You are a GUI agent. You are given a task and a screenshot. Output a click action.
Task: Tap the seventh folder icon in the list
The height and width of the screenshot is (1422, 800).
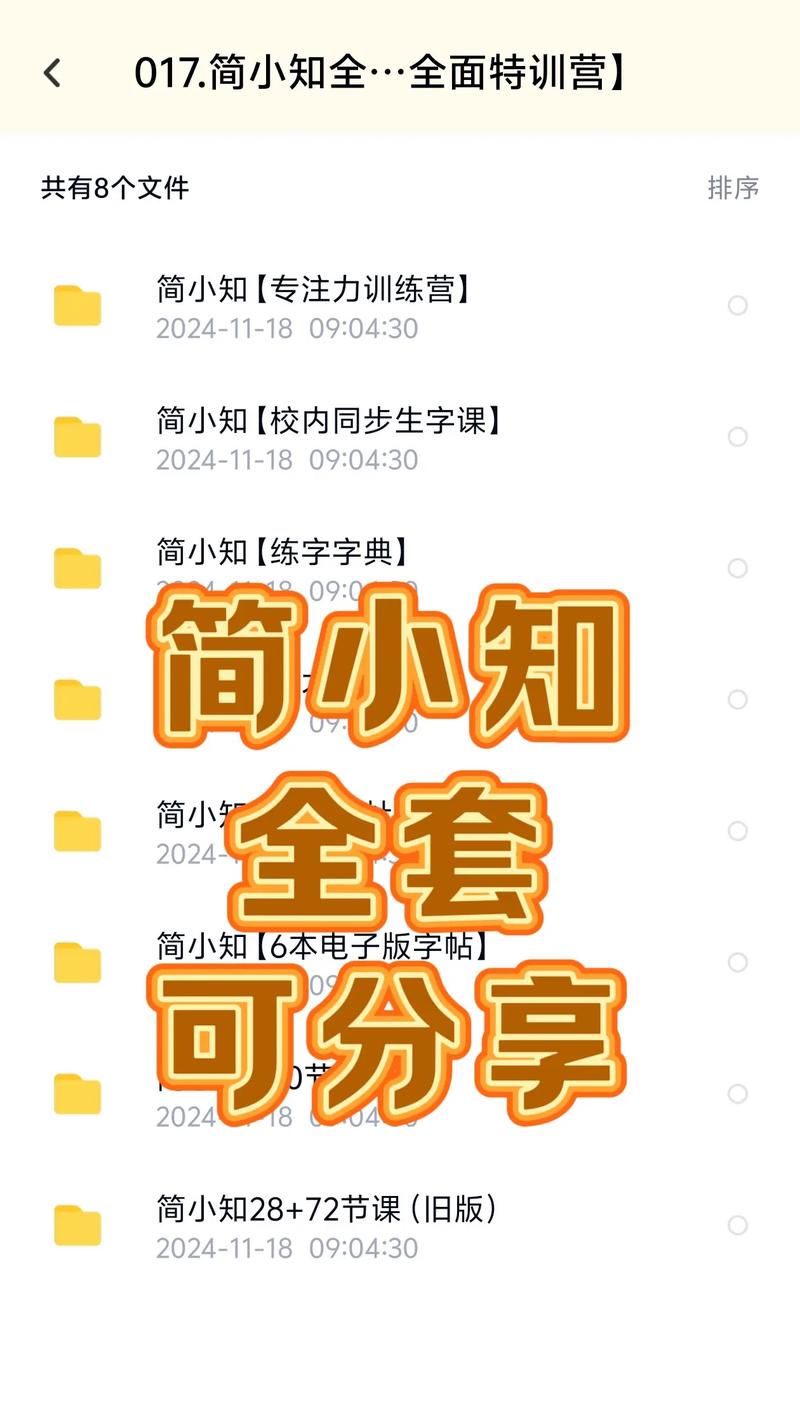77,1094
